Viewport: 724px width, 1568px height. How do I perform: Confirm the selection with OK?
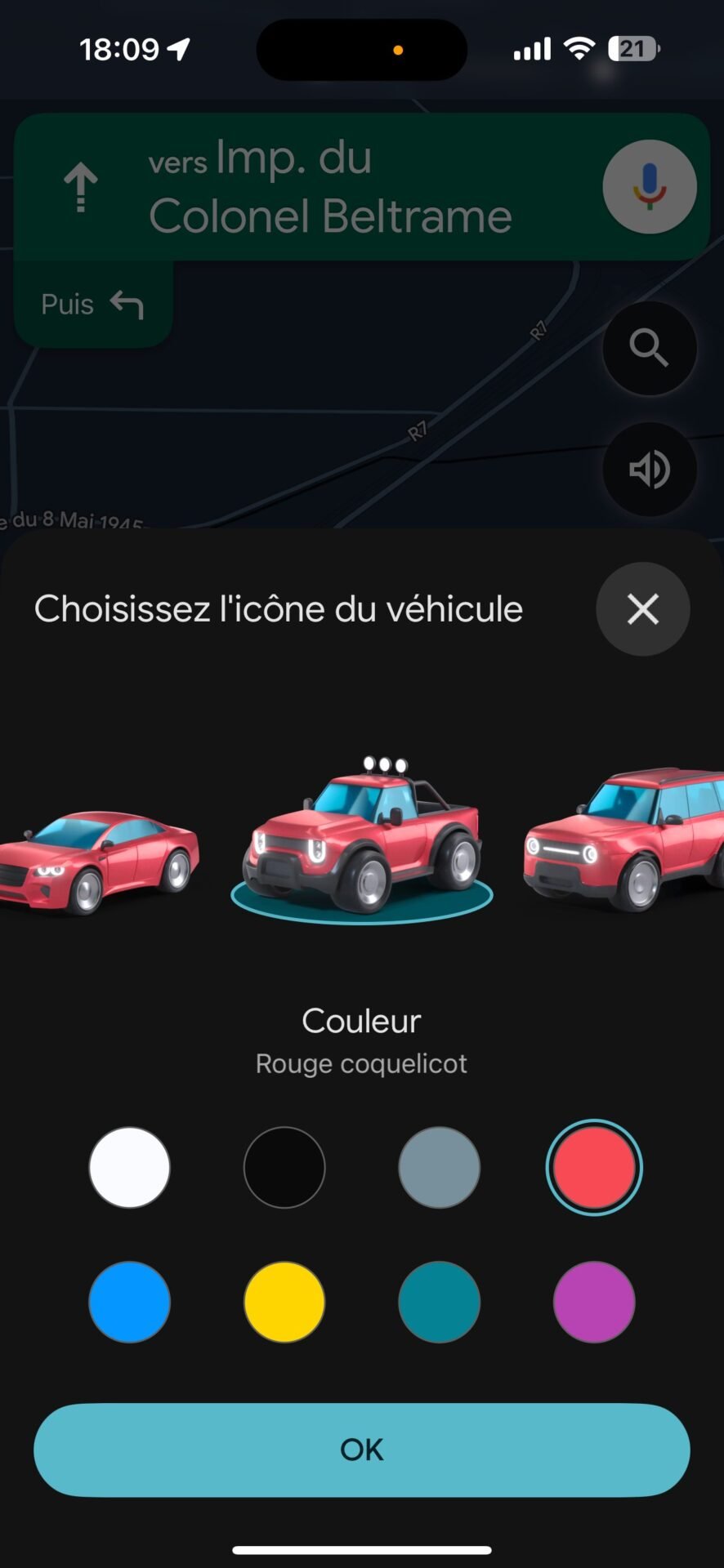point(362,1450)
